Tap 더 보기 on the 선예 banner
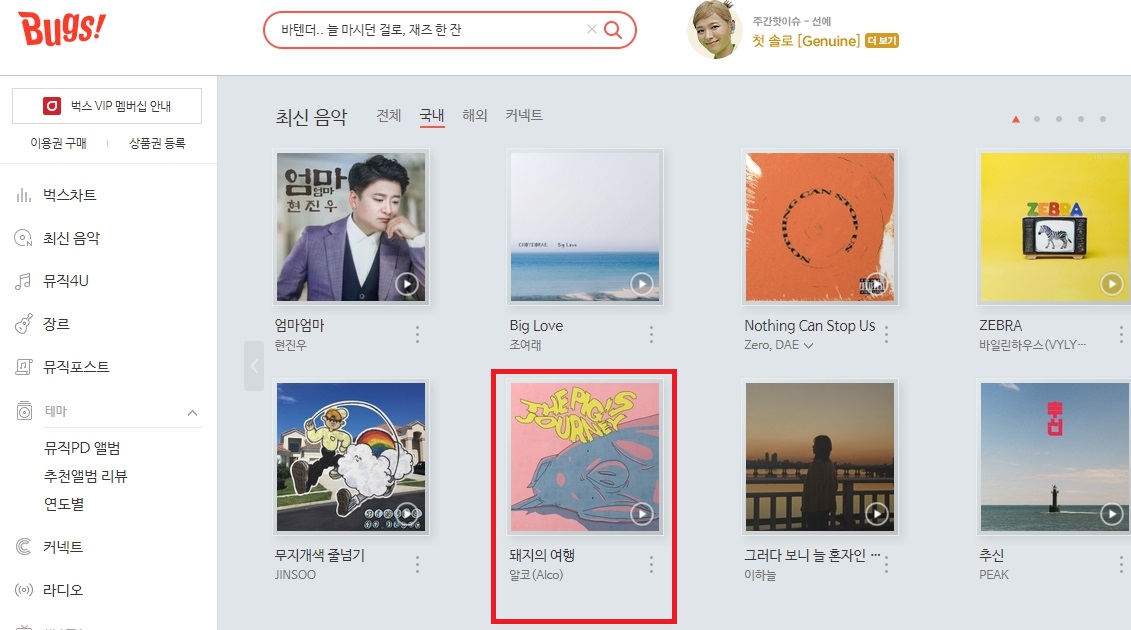 (x=882, y=41)
